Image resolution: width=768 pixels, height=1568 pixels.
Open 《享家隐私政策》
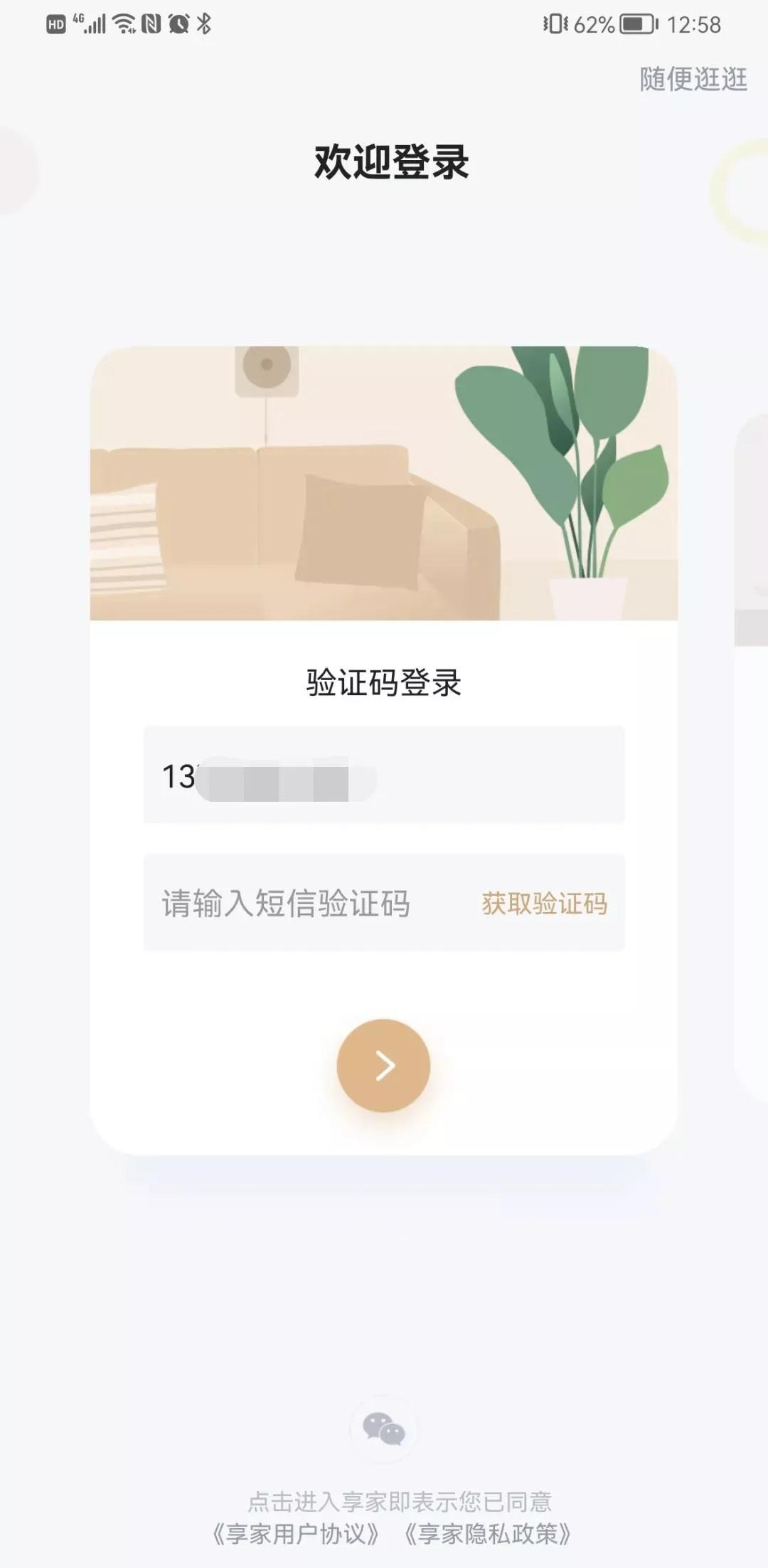488,1534
